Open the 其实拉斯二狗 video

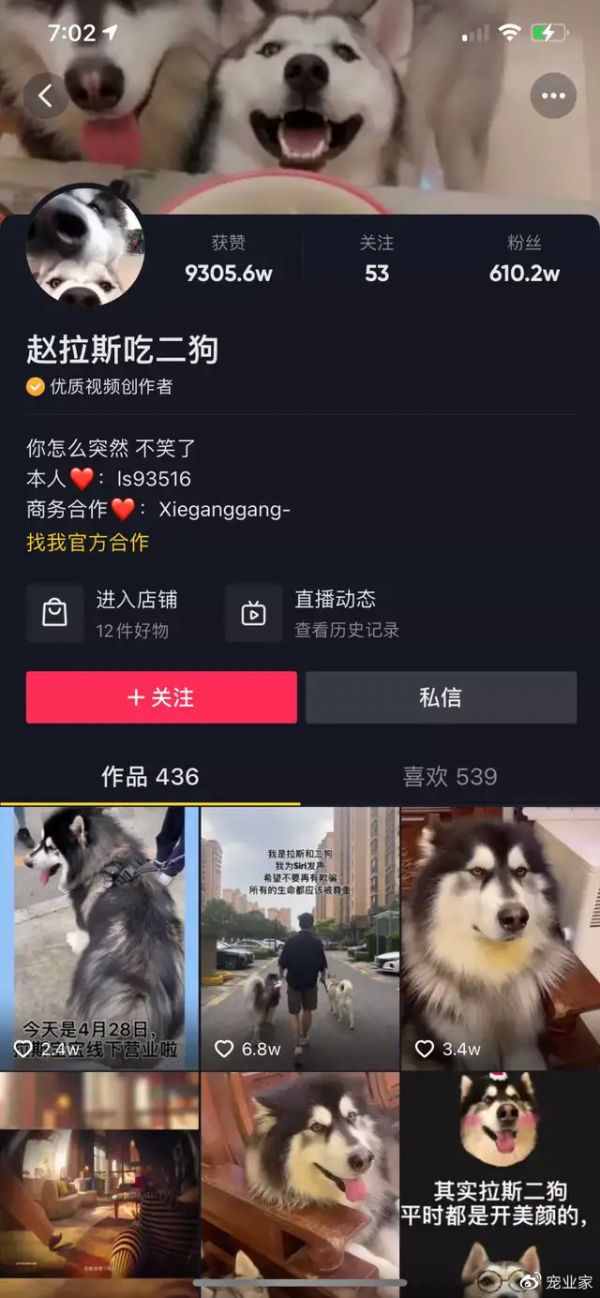(501, 1185)
